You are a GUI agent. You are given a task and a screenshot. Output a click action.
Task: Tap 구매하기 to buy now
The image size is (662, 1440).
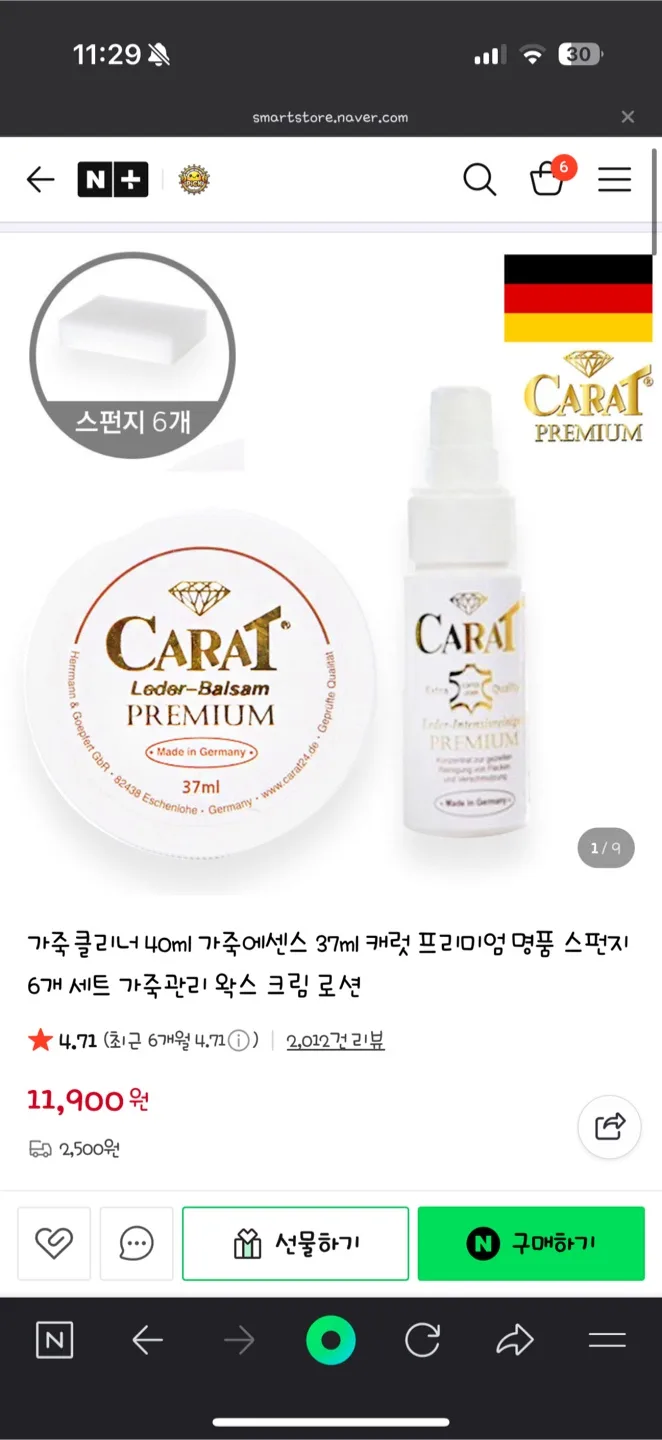[531, 1243]
